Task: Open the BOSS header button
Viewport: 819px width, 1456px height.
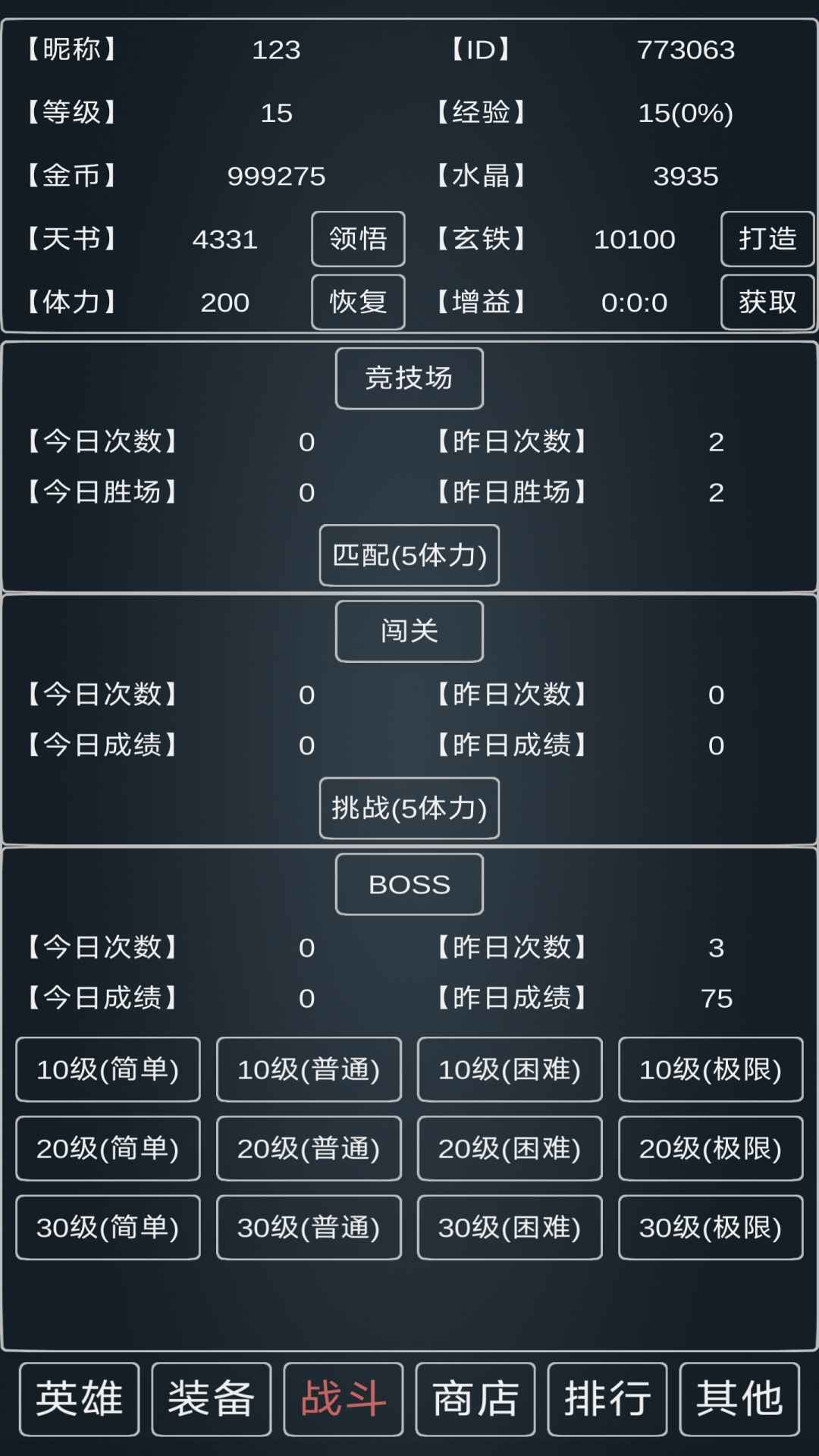Action: coord(409,884)
